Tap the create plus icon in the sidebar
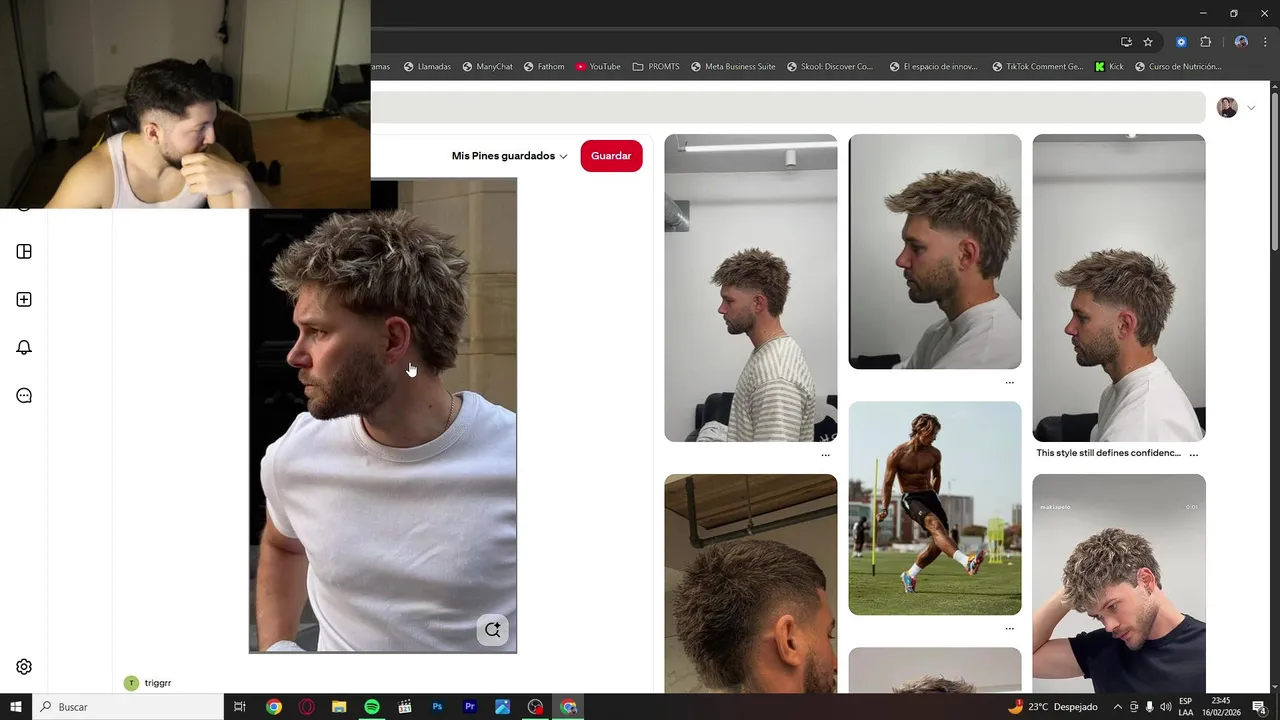This screenshot has height=720, width=1280. 24,299
